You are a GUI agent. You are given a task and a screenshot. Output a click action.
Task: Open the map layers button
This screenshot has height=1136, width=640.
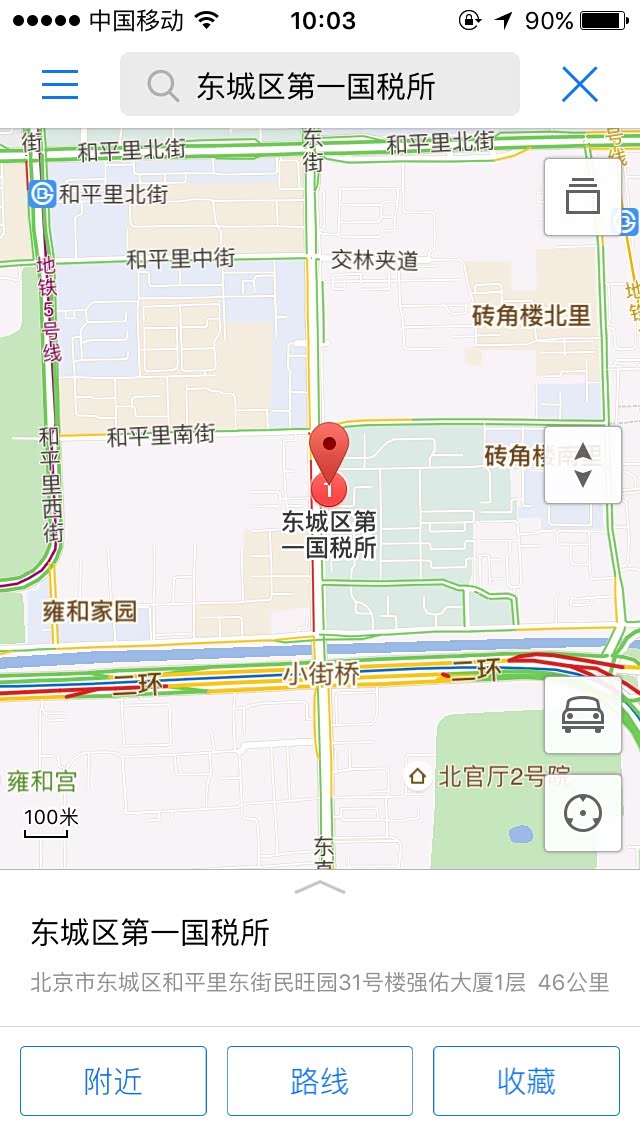[583, 197]
